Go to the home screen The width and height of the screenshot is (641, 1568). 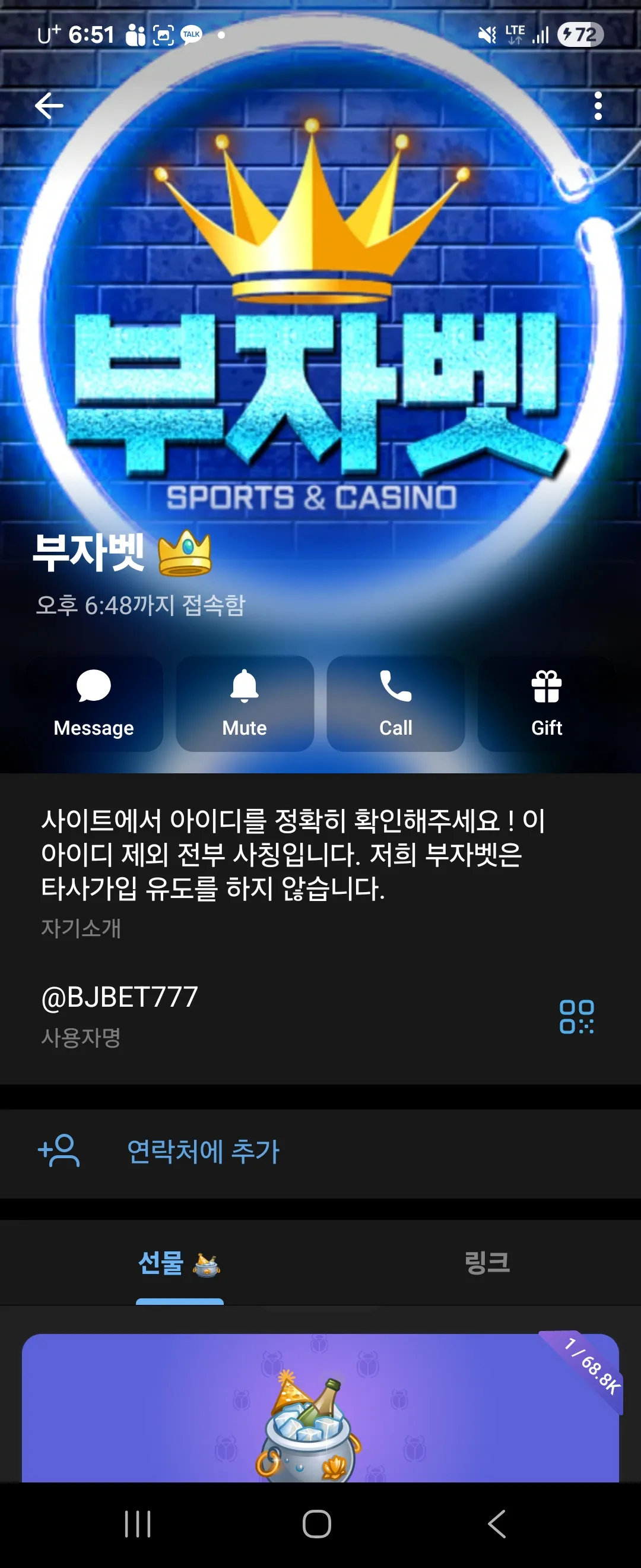coord(317,1524)
